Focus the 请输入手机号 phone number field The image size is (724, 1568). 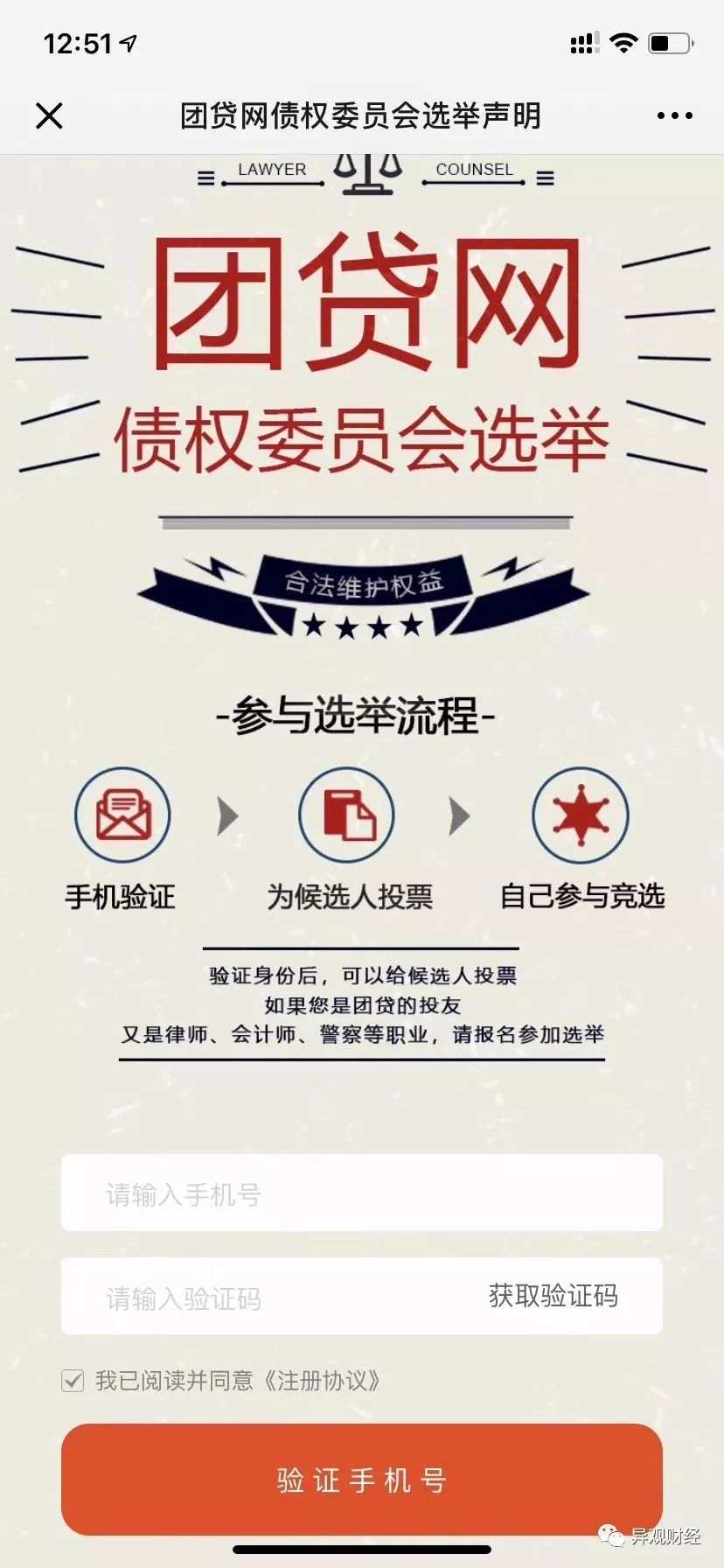361,1193
